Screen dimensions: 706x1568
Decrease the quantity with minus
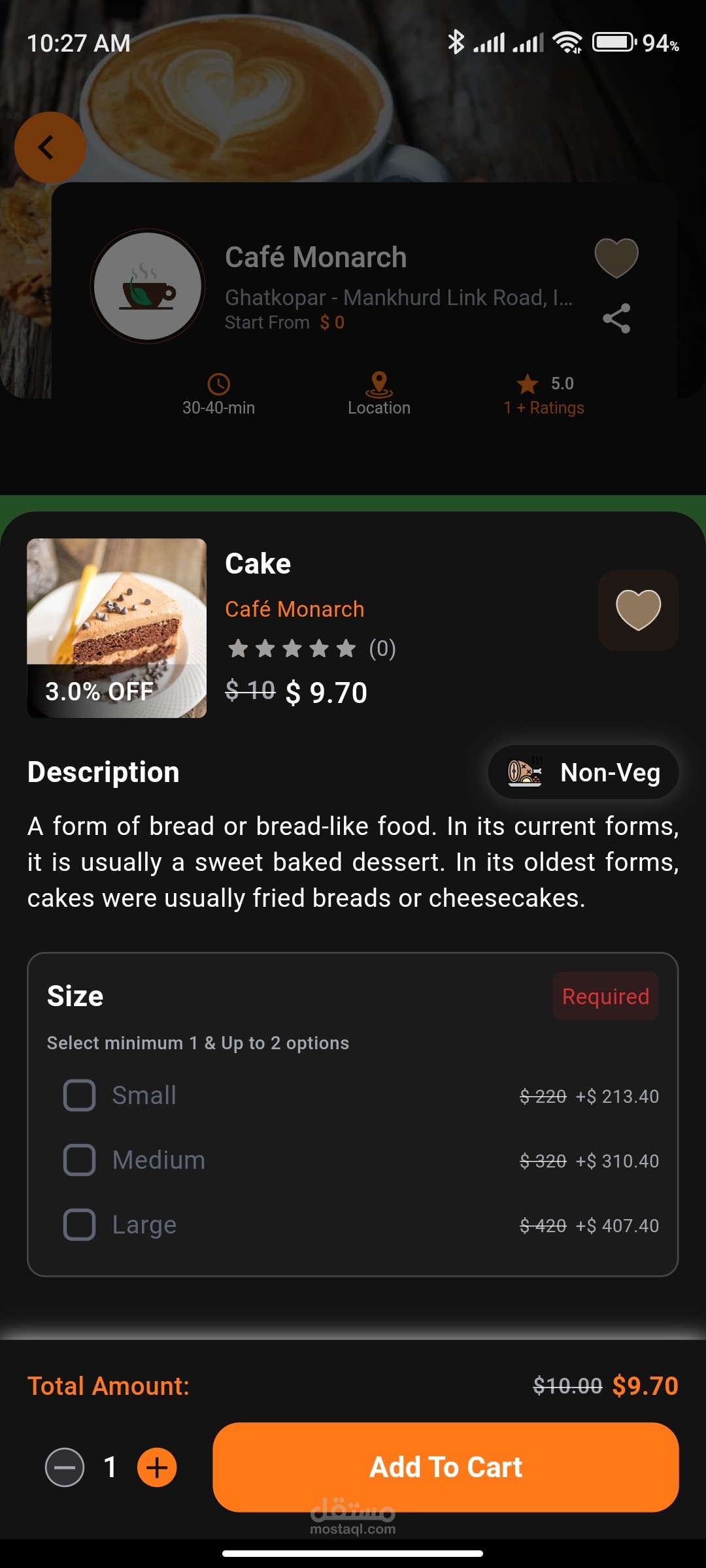65,1467
